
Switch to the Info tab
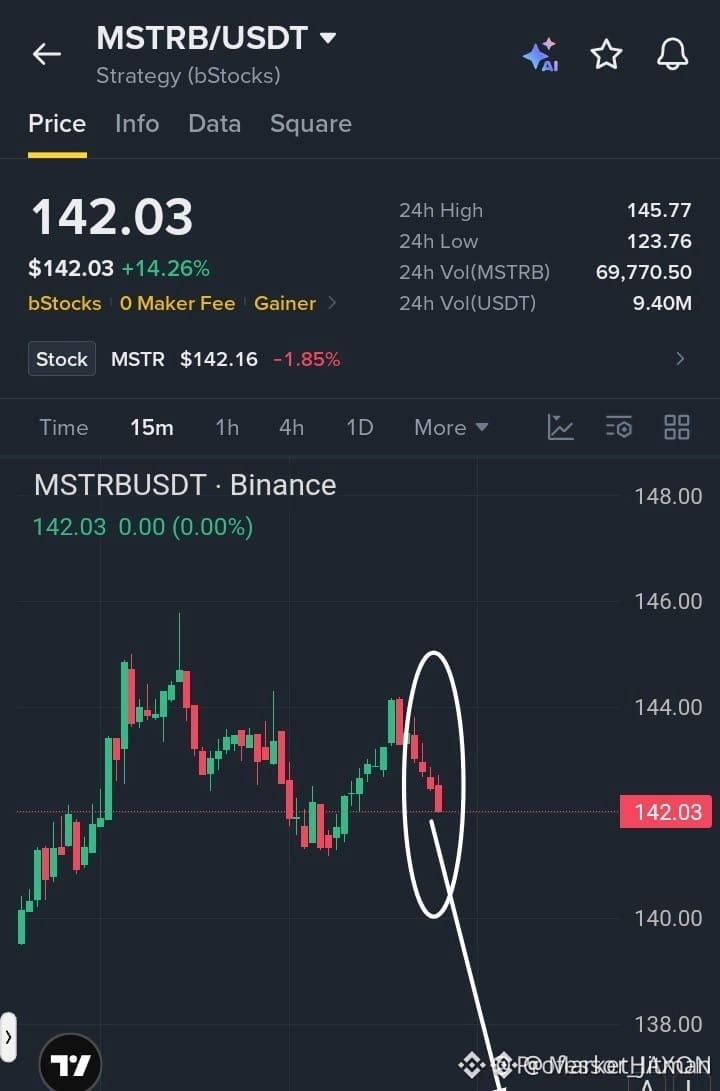(x=137, y=124)
